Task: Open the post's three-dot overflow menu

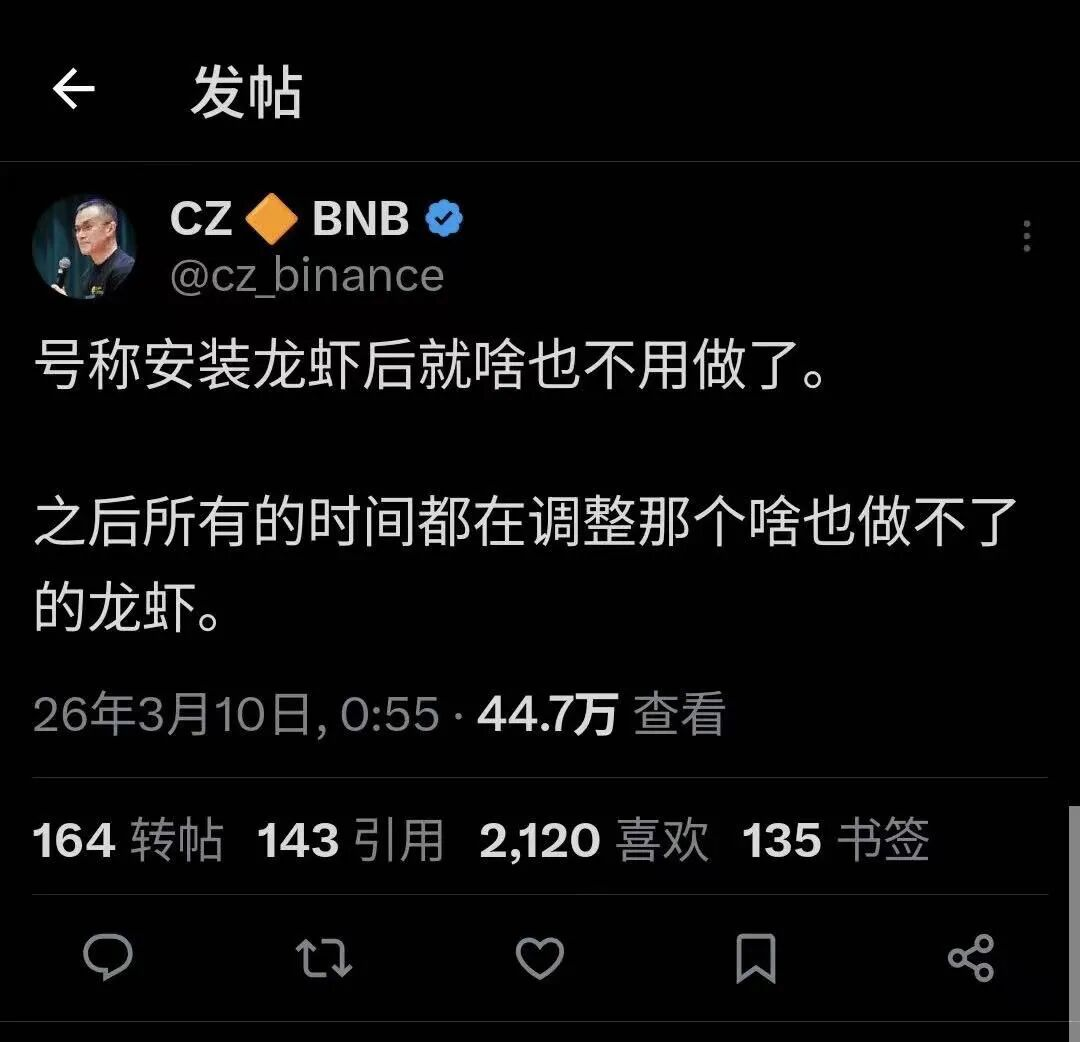Action: tap(1026, 236)
